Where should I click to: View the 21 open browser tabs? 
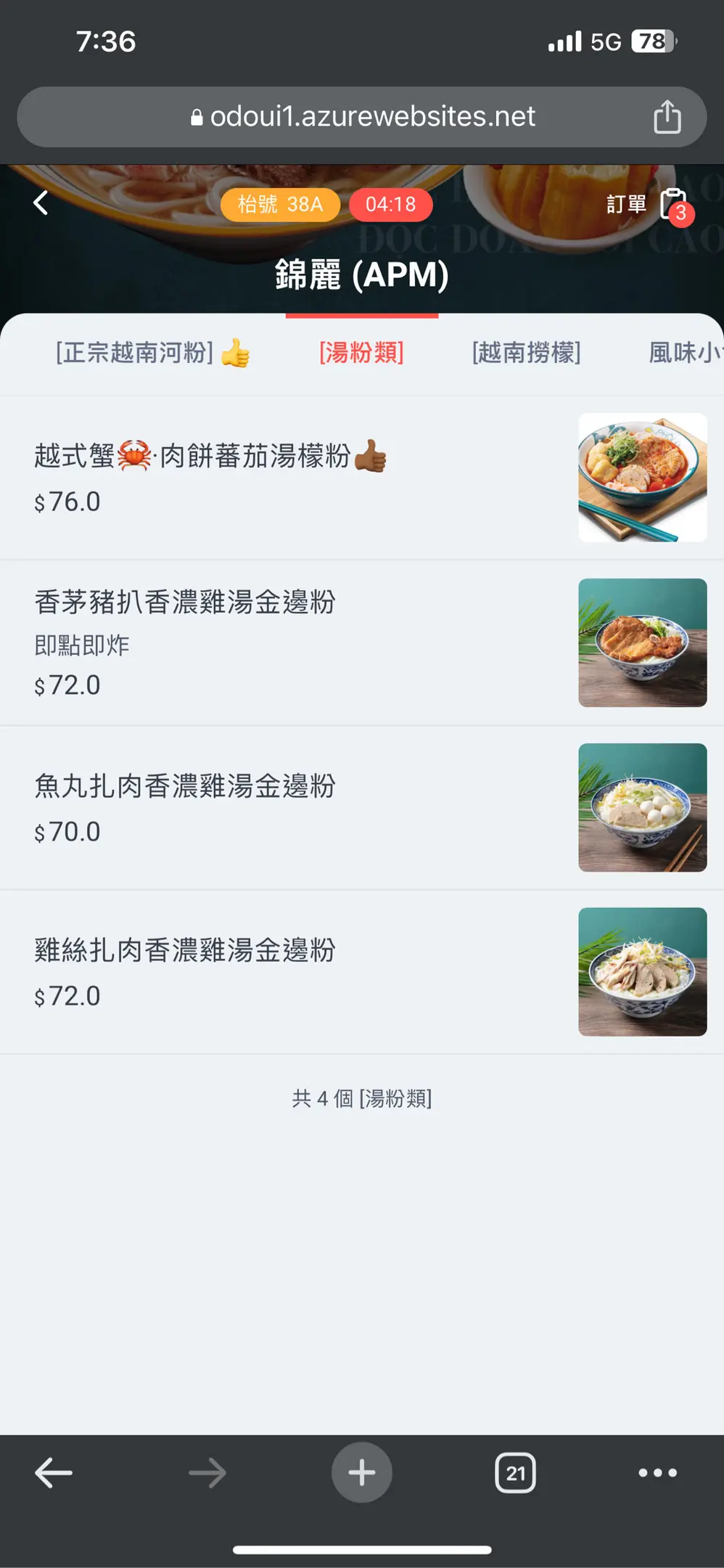coord(515,1473)
